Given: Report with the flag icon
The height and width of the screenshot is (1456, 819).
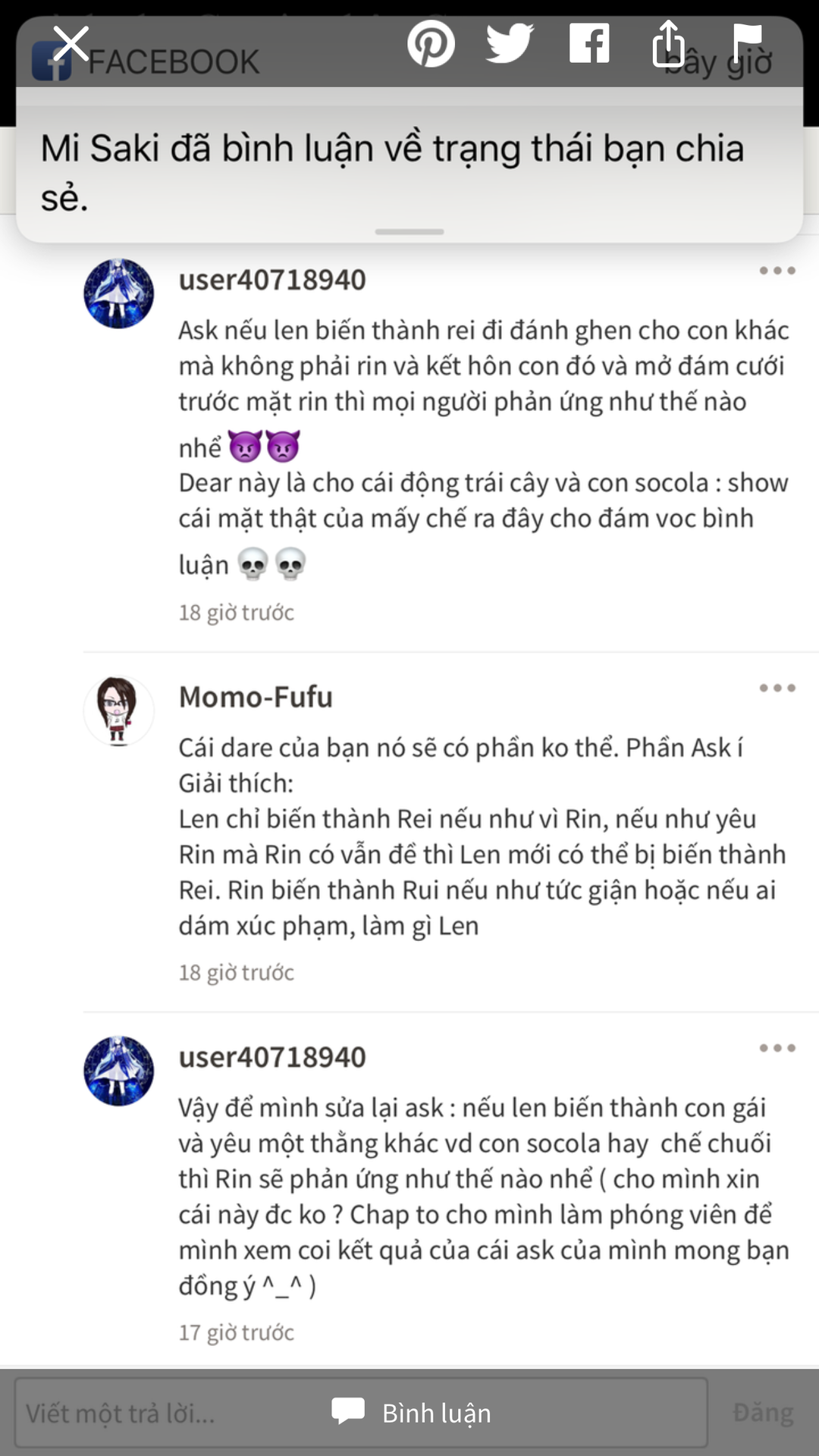Looking at the screenshot, I should tap(747, 42).
